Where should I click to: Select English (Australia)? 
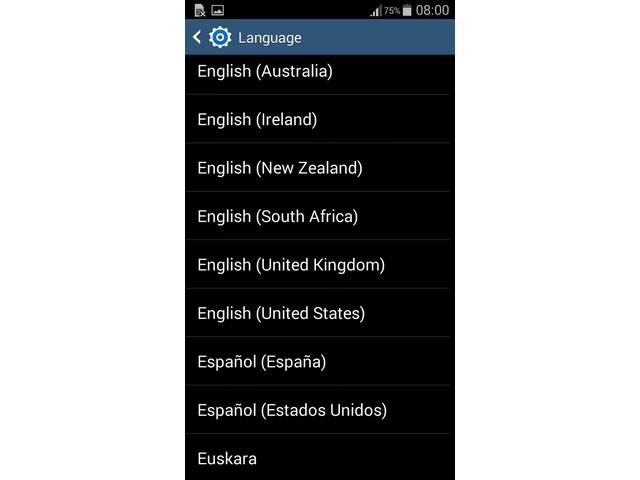click(x=265, y=72)
